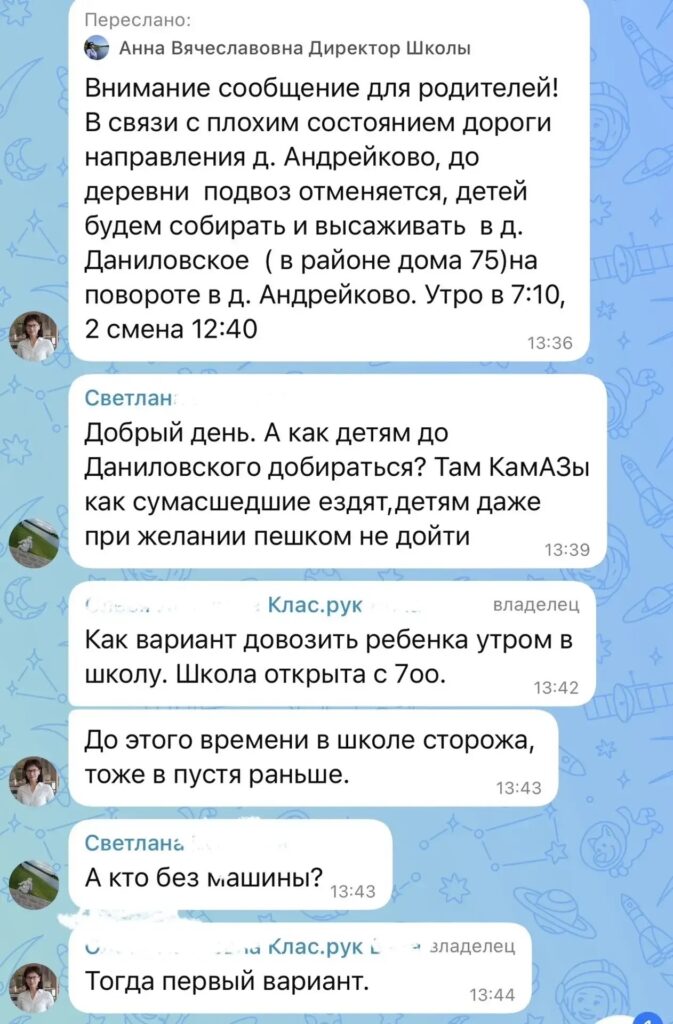Open avatar beside the forwarded Внимание message

click(33, 335)
